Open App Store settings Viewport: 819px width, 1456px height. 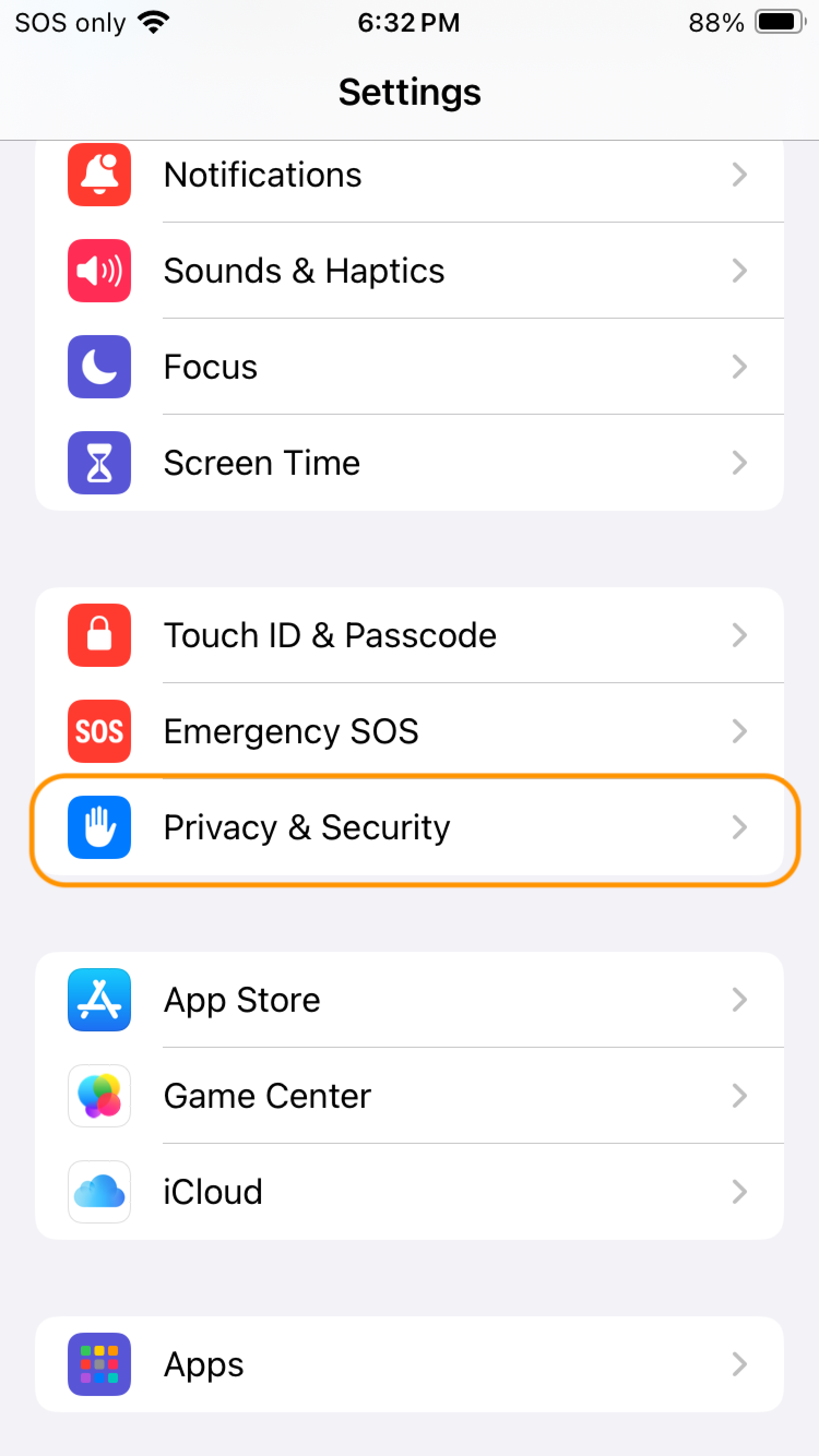pos(408,1000)
